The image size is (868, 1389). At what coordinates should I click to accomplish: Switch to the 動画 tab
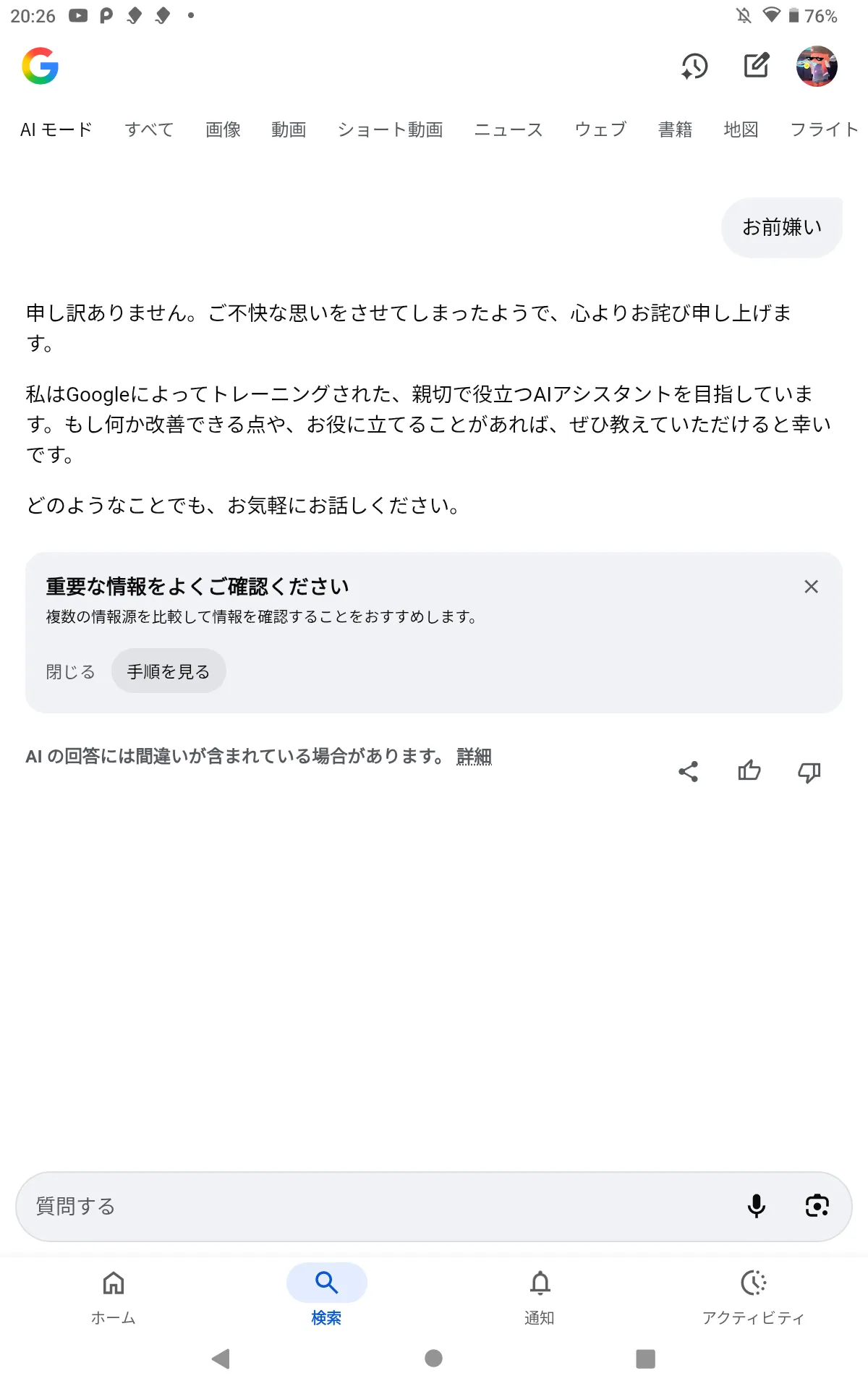(x=289, y=129)
